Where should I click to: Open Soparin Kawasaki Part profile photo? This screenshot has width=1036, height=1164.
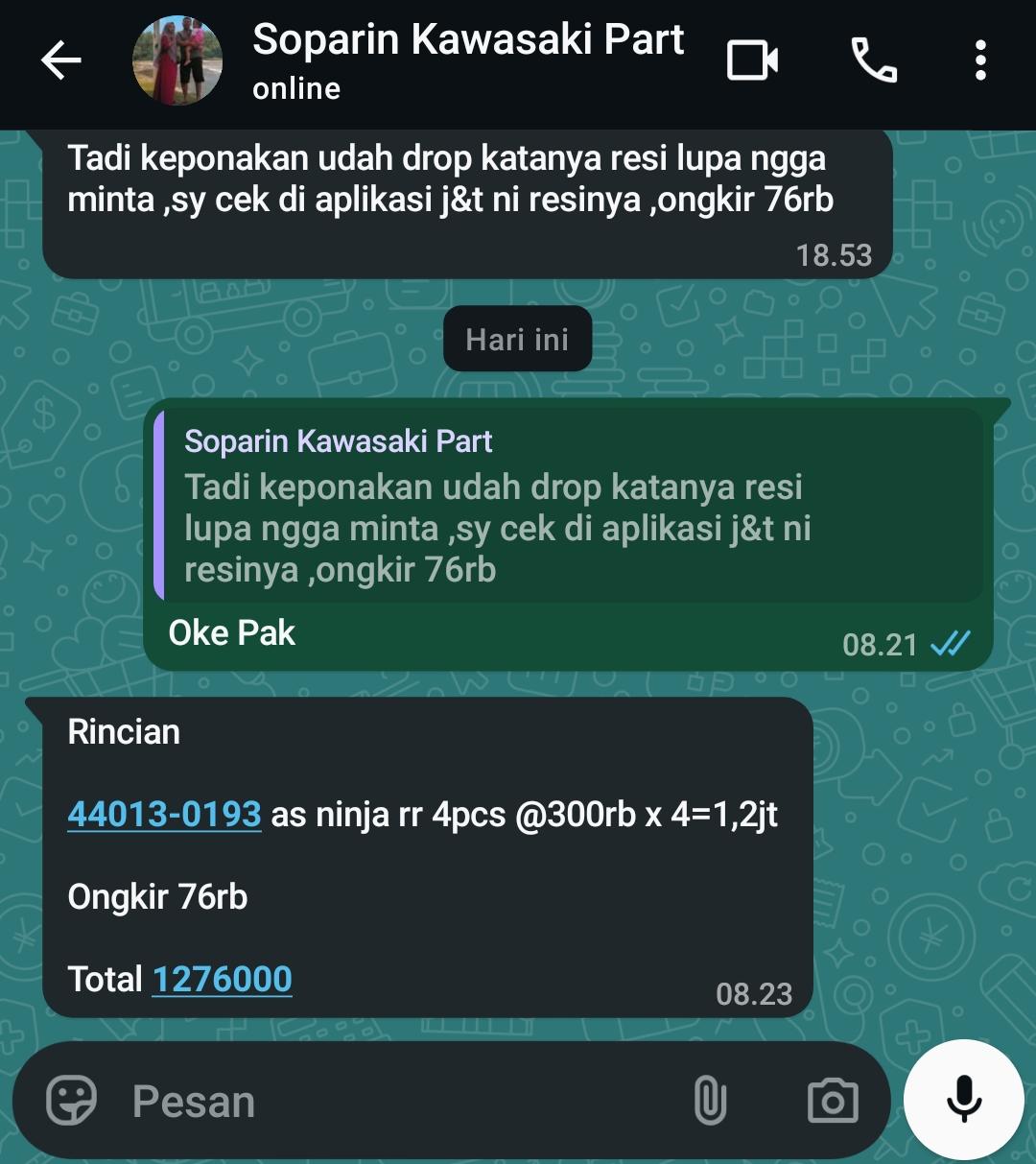pos(177,61)
